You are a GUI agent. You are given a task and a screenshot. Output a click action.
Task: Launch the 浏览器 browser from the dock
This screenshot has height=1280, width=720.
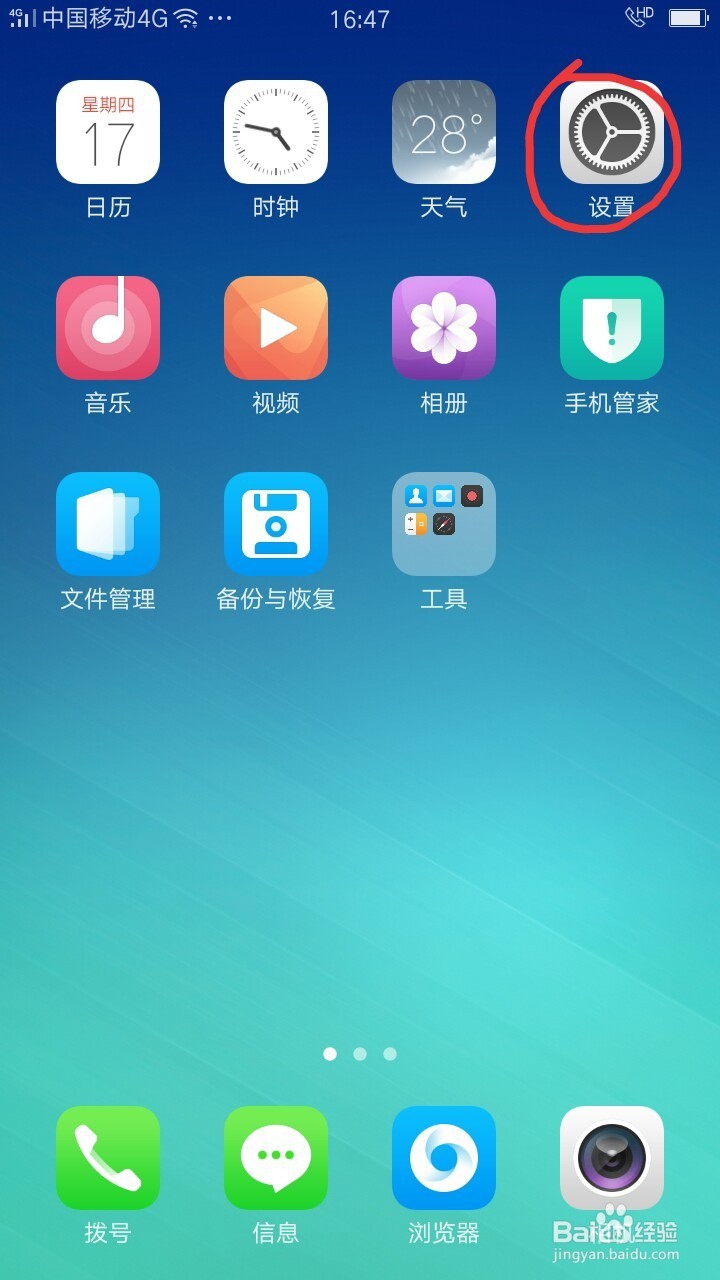tap(444, 1158)
